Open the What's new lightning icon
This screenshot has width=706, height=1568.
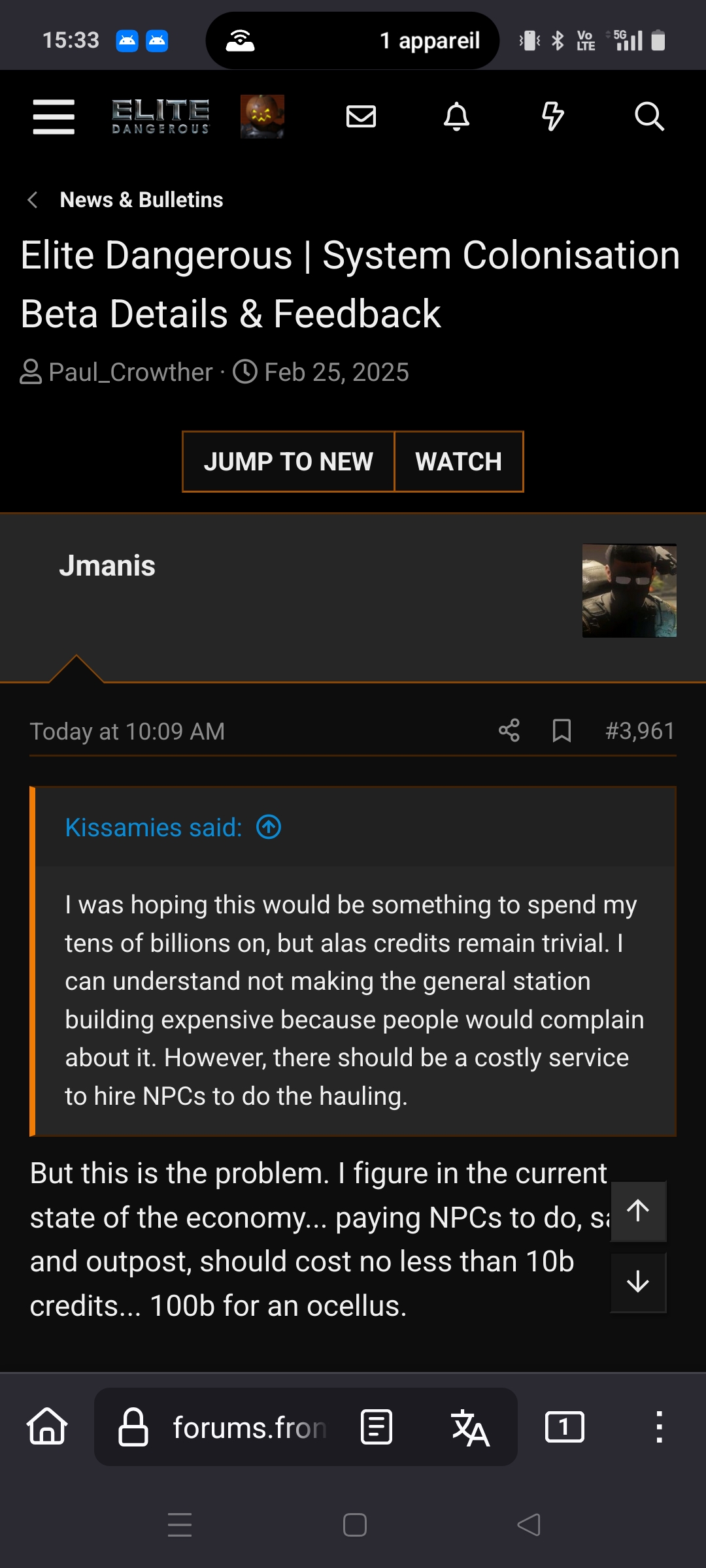[552, 117]
